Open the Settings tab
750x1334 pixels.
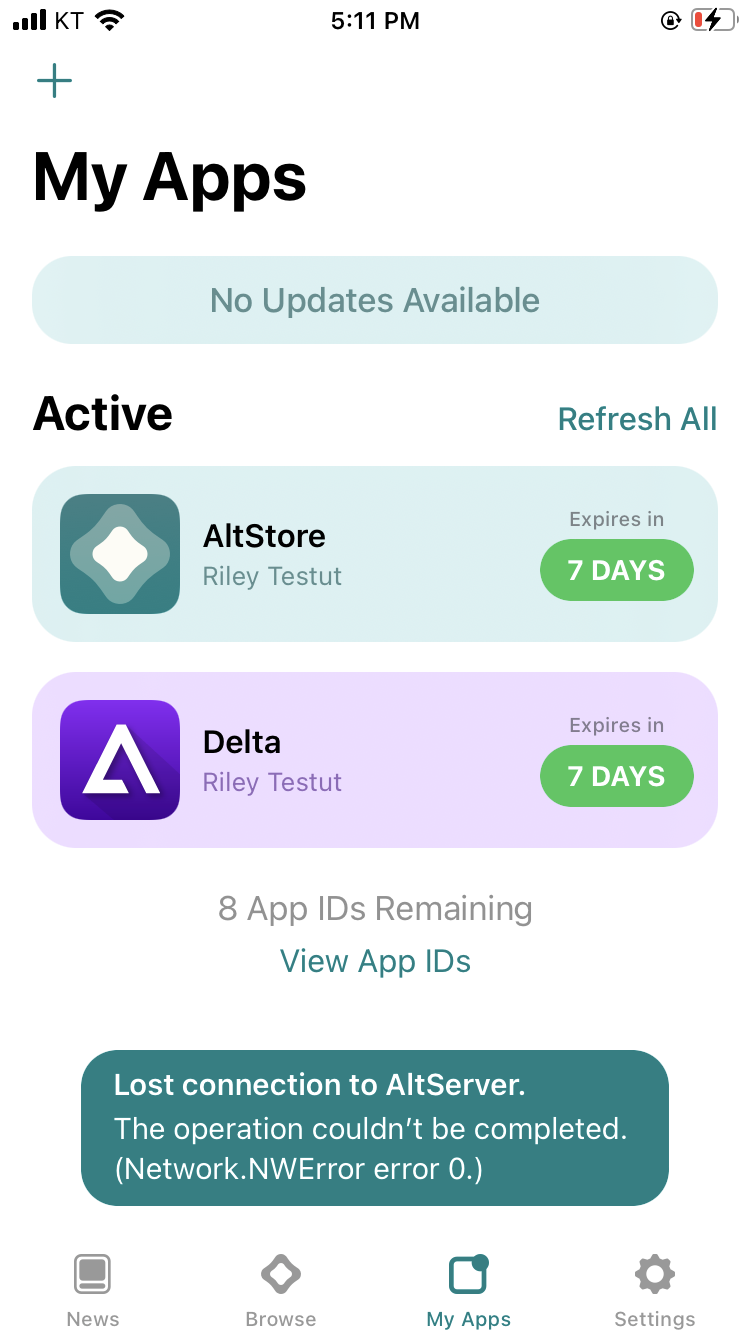[655, 1291]
